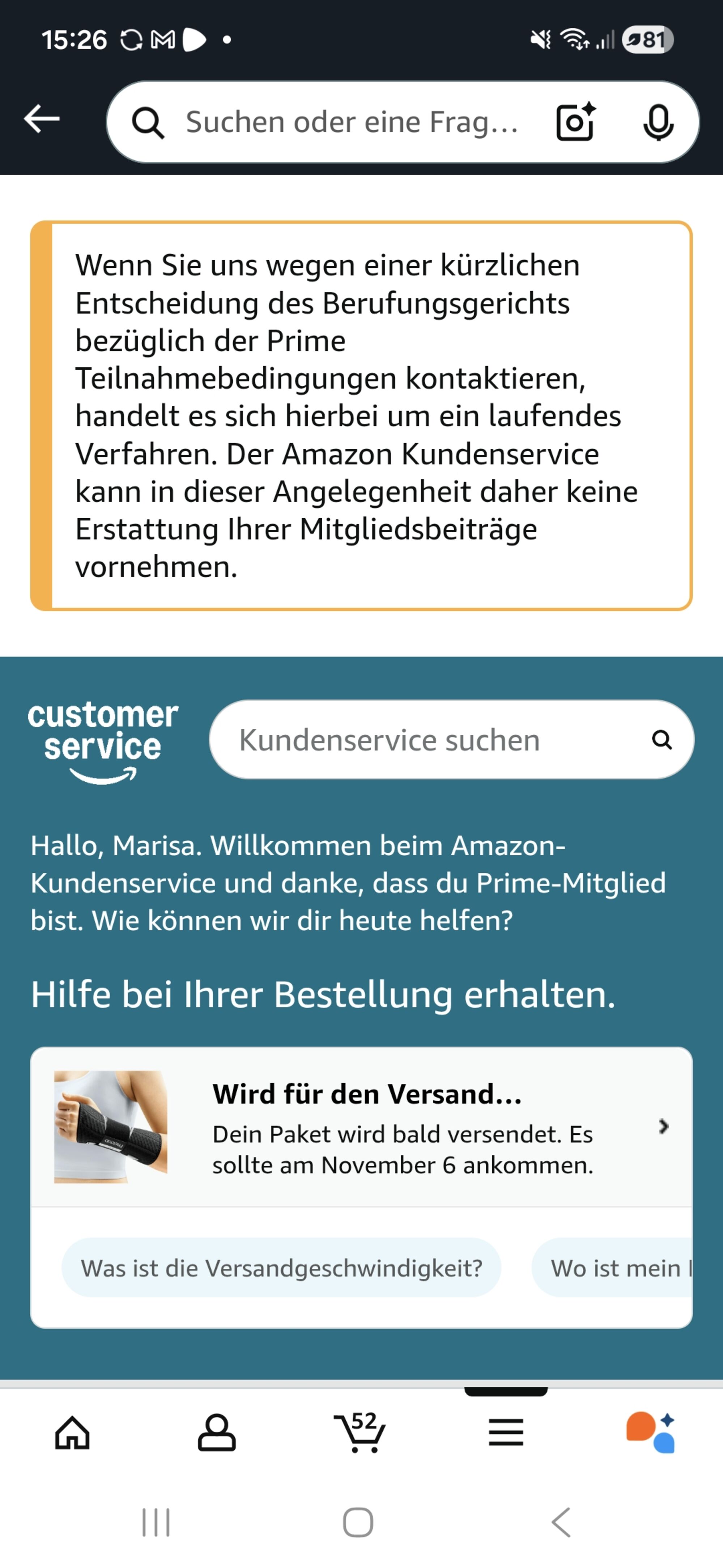Open the hamburger menu tab
Image resolution: width=723 pixels, height=1568 pixels.
(506, 1433)
